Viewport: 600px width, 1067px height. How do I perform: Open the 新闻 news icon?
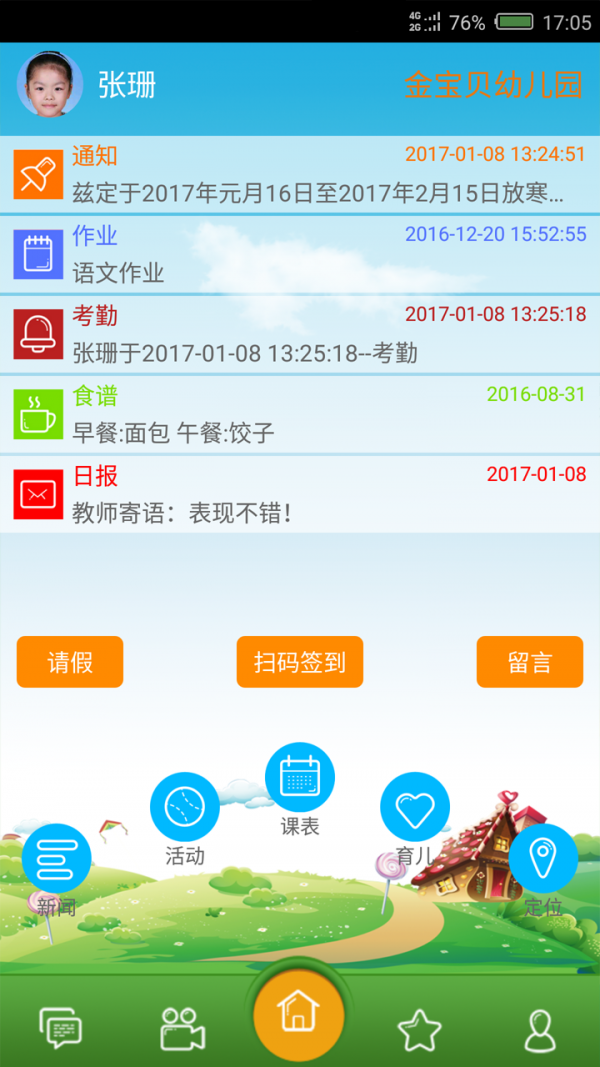point(56,858)
